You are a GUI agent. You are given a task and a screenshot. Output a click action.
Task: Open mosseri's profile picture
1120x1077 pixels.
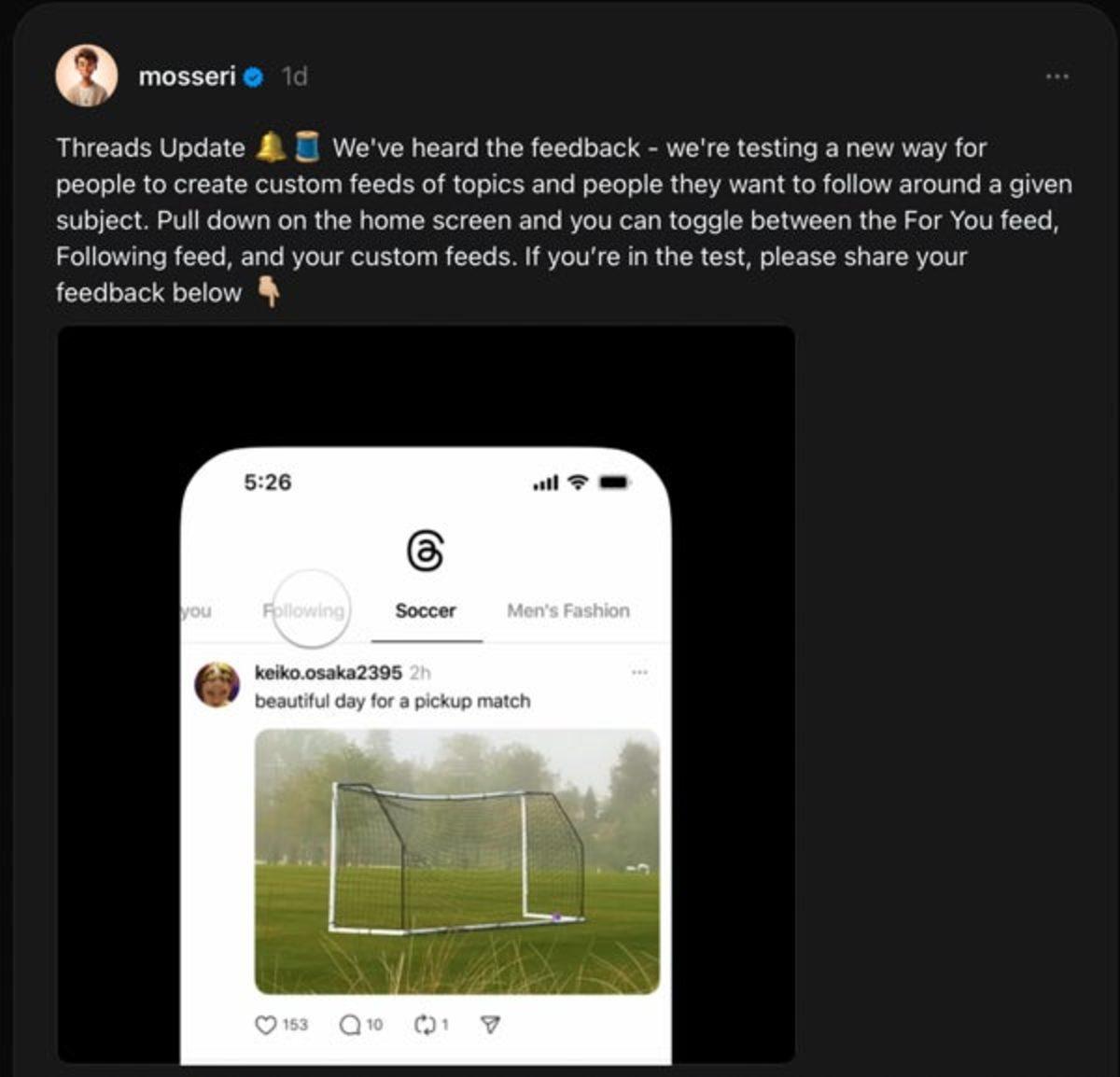pos(87,76)
